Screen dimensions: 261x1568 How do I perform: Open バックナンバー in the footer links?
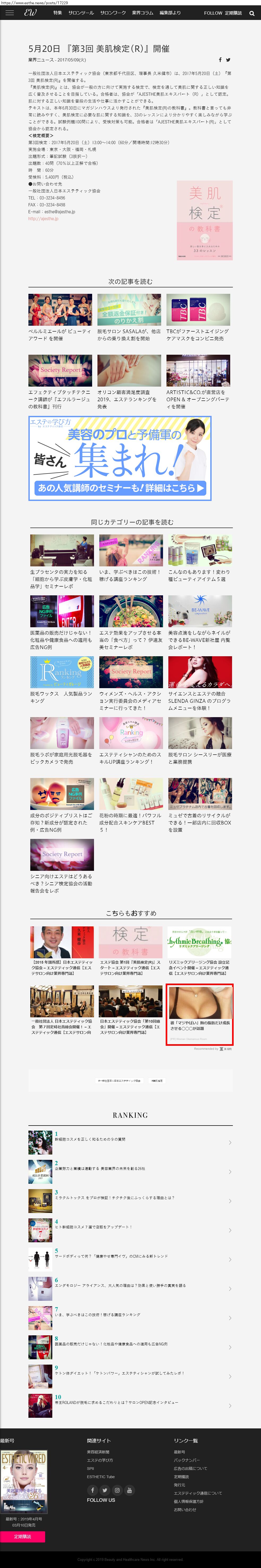click(186, 1460)
